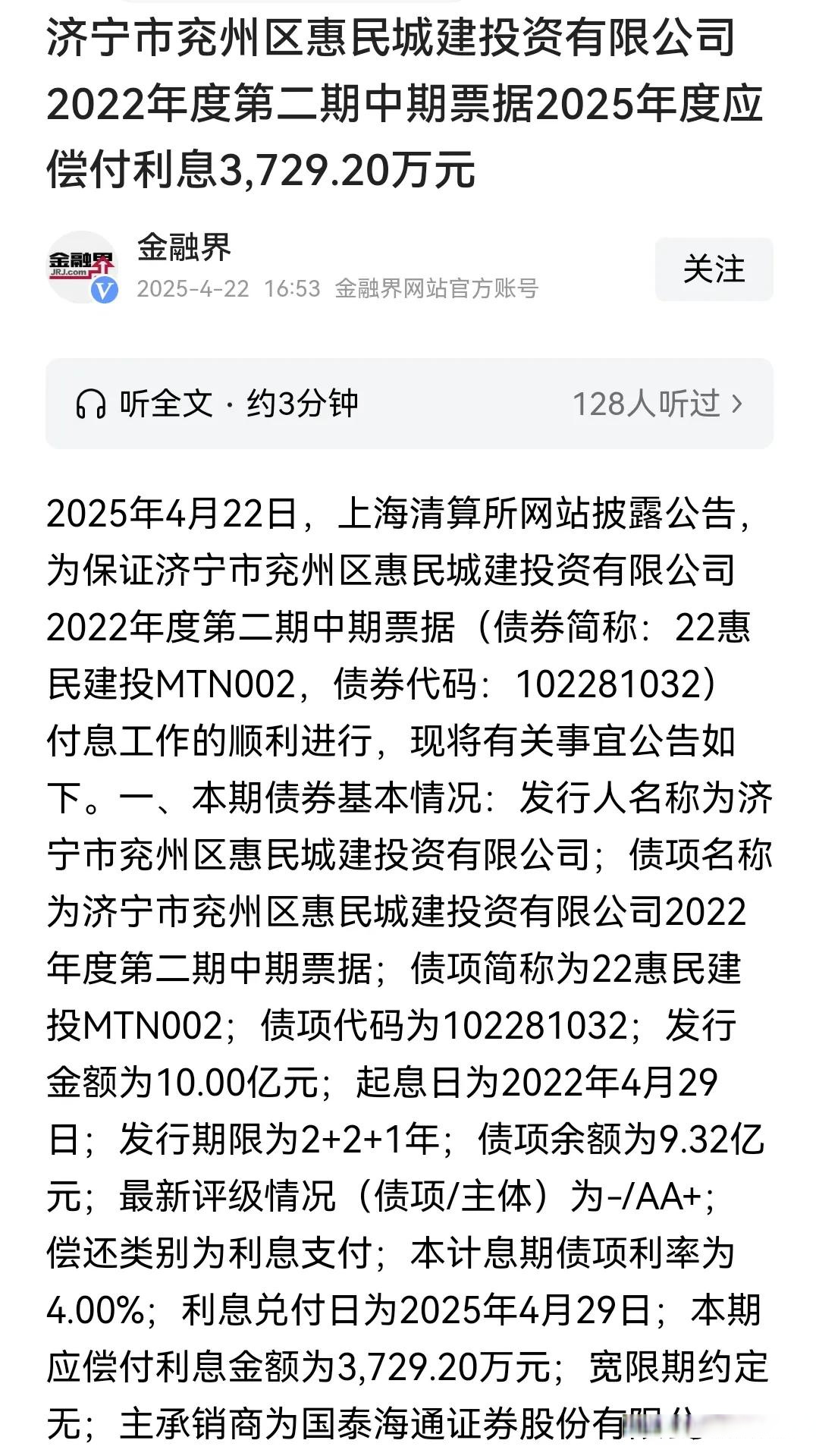This screenshot has width=819, height=1456.
Task: Toggle following state for 金融界 account
Action: (713, 270)
